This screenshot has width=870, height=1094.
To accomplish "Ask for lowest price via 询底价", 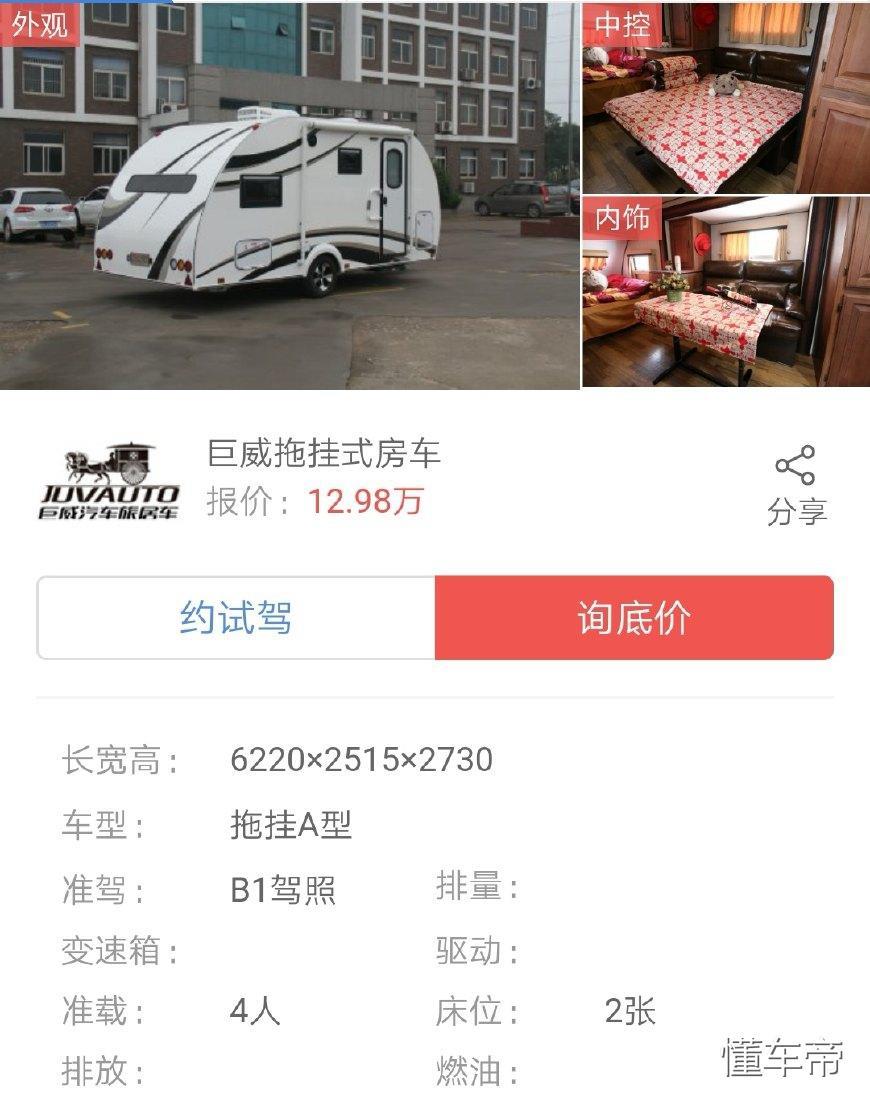I will (634, 617).
